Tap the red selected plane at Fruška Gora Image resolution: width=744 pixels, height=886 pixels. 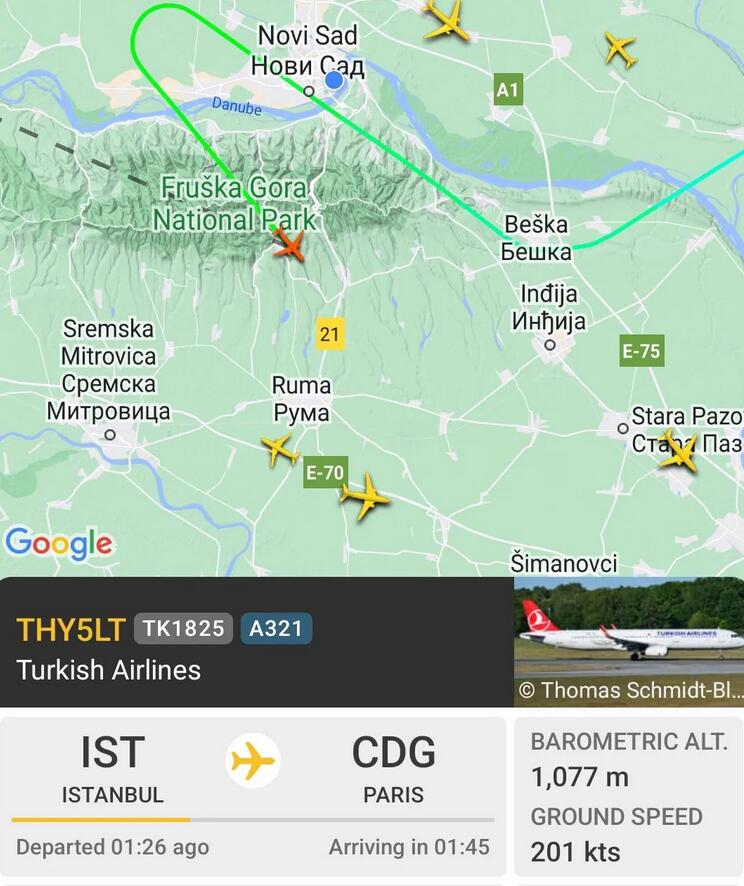(x=289, y=243)
